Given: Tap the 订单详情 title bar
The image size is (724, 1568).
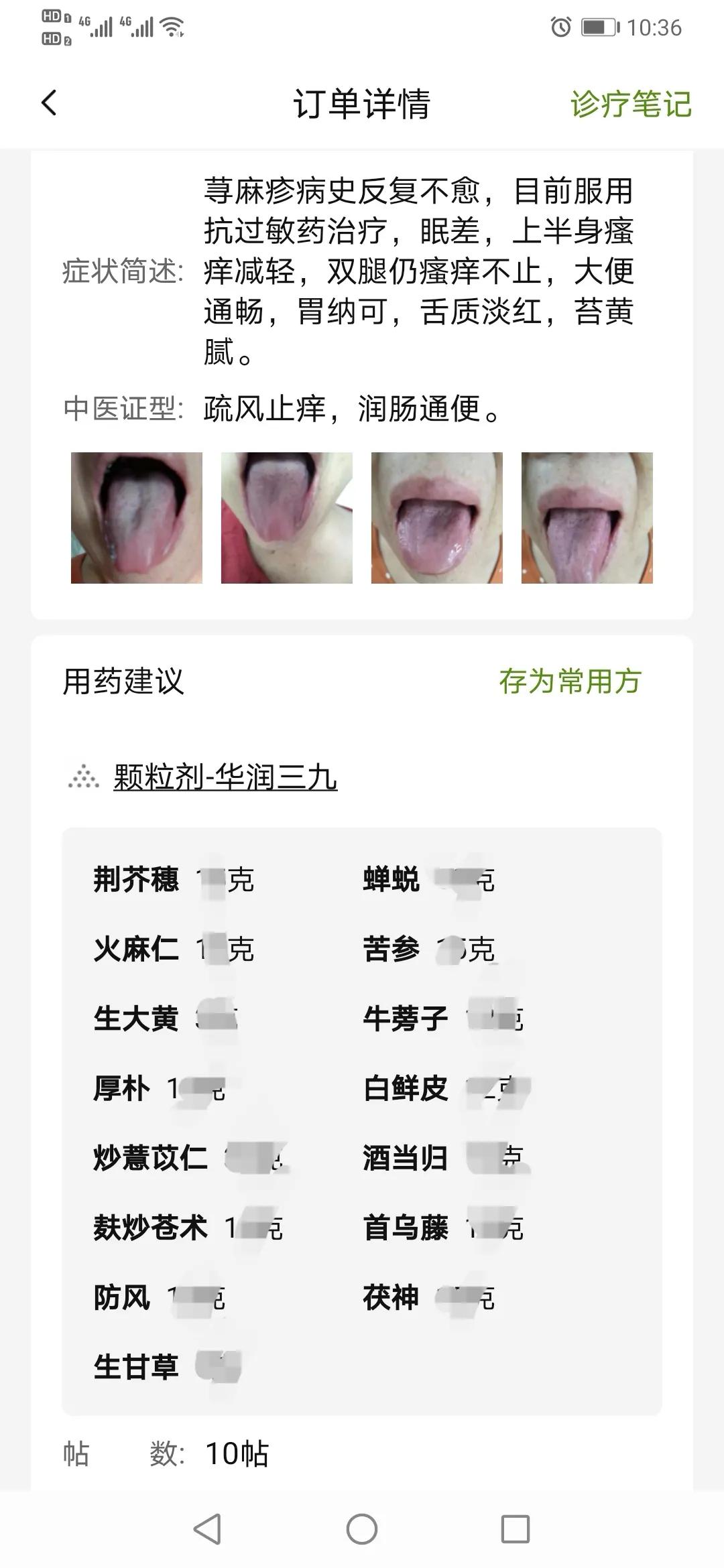Looking at the screenshot, I should (x=362, y=104).
